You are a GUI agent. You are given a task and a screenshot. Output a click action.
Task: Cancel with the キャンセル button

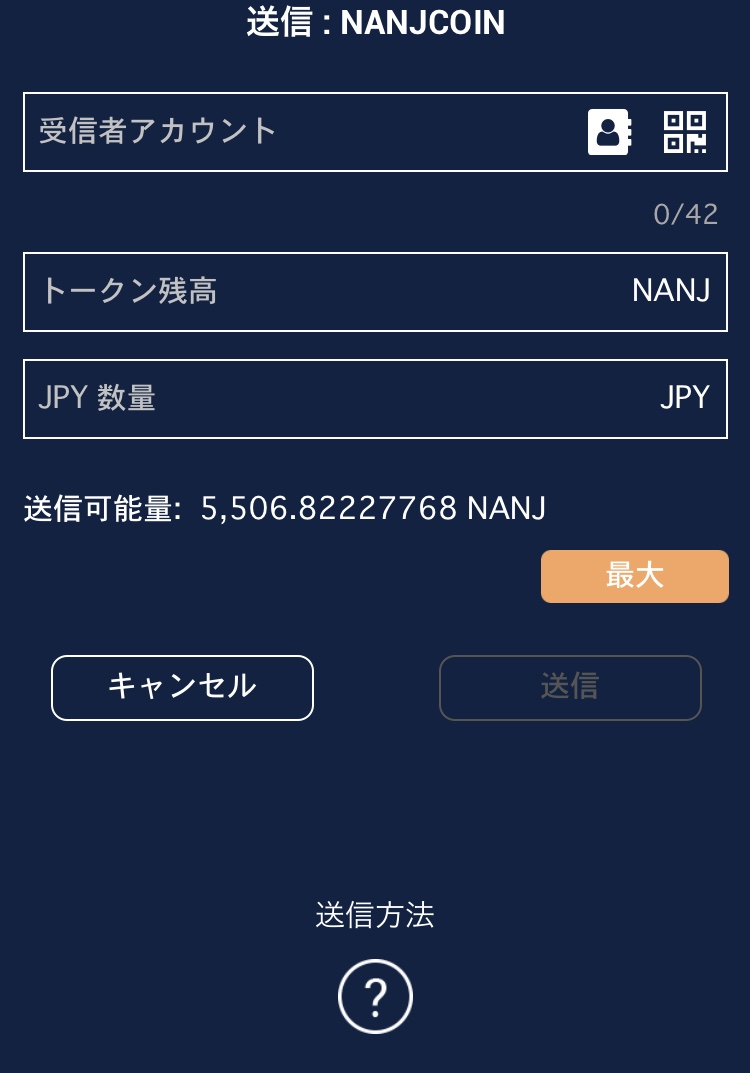182,687
